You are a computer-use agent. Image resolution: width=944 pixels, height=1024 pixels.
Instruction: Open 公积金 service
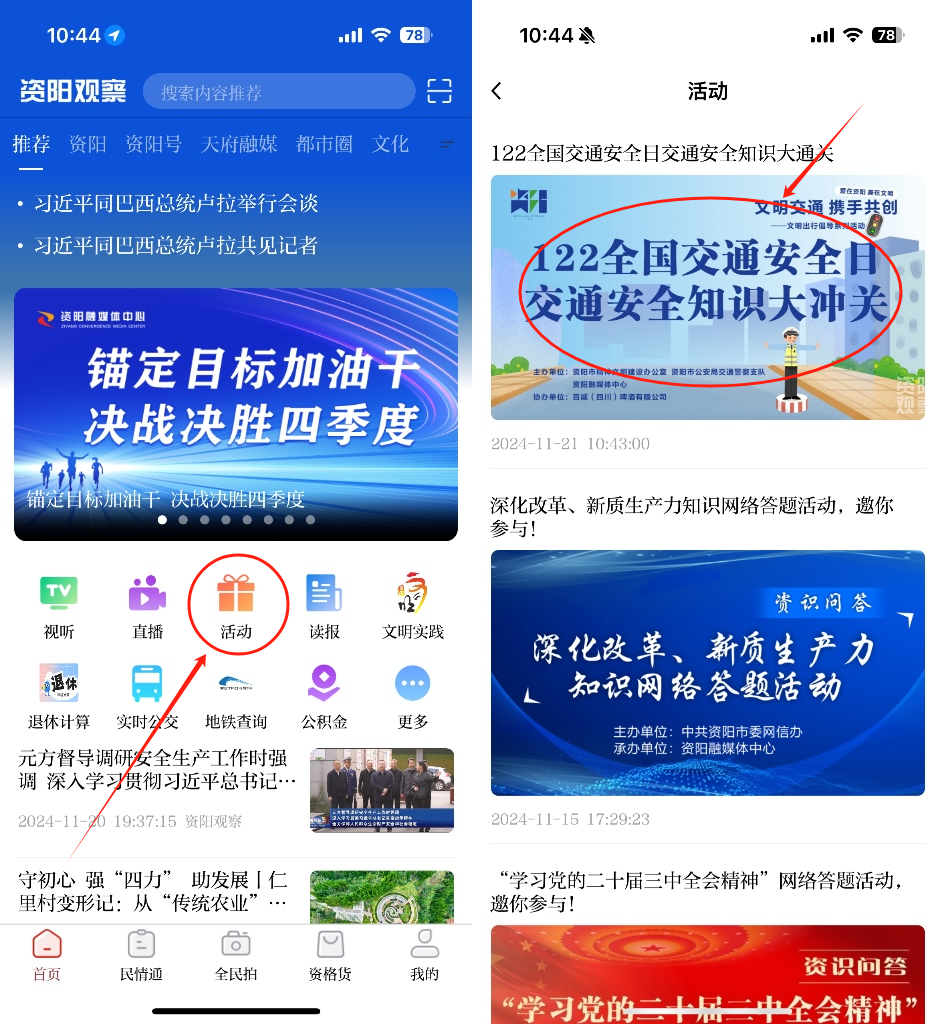point(324,695)
